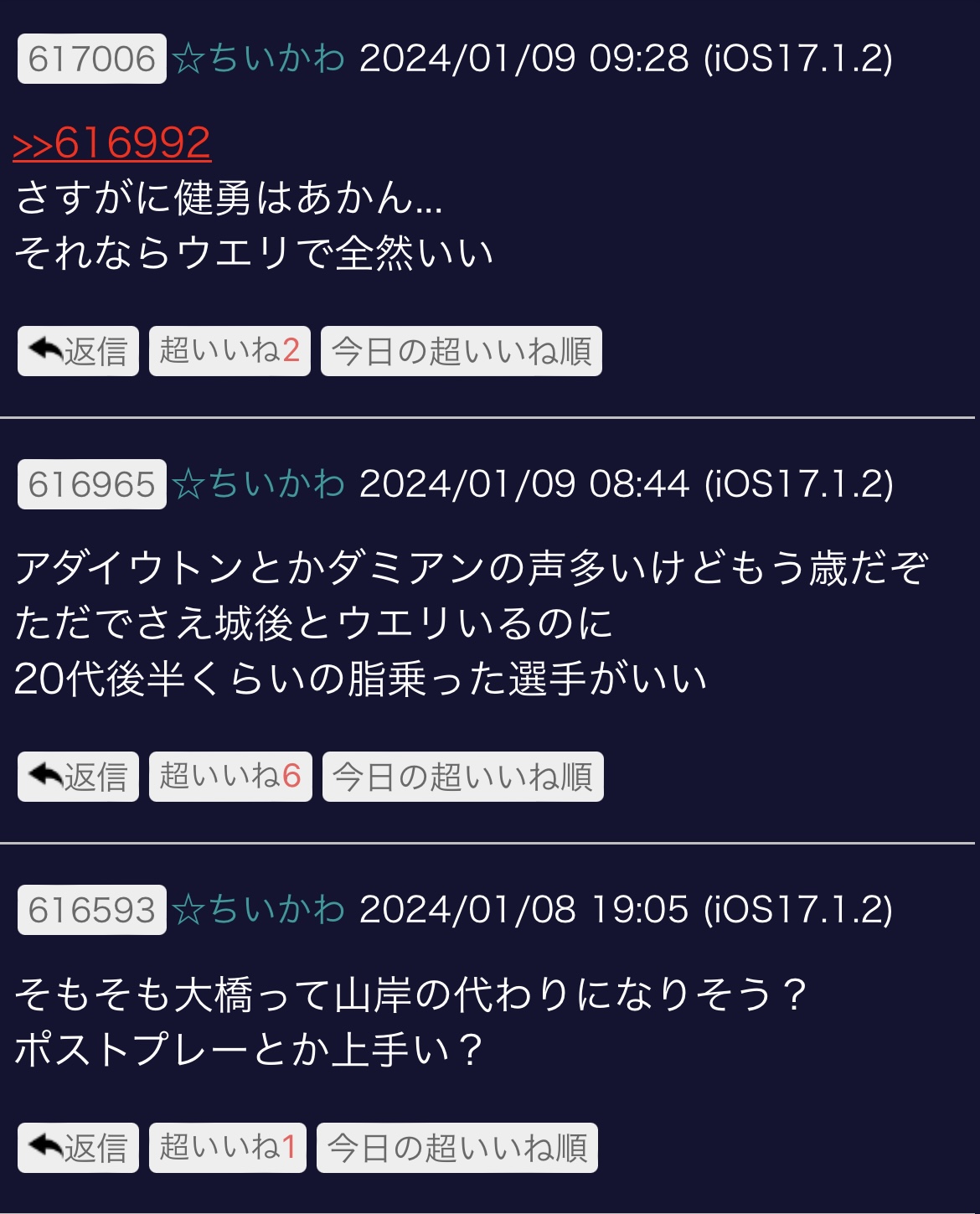Give 超いいね to post 616593
Viewport: 980px width, 1214px height.
228,1148
